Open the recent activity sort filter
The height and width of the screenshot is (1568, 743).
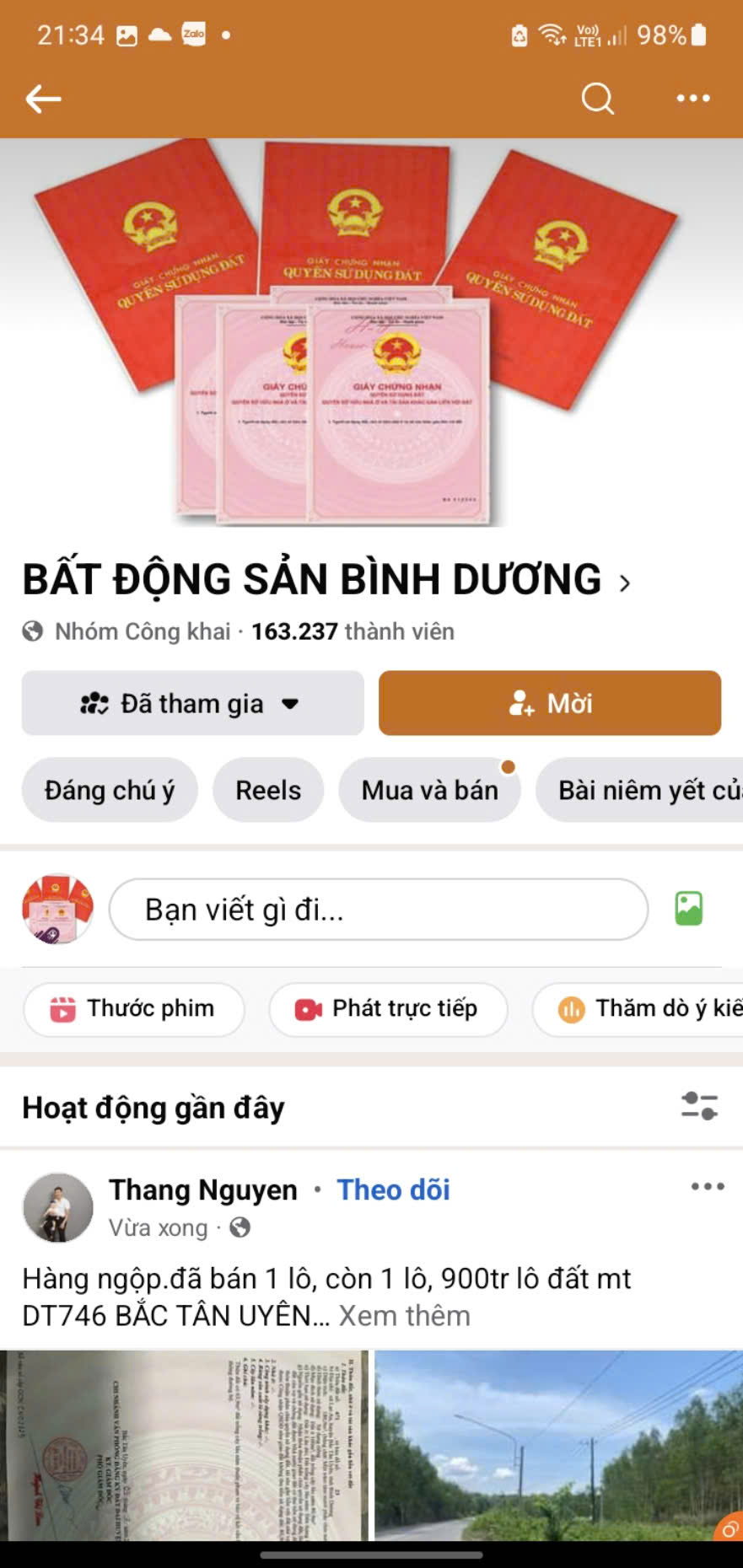coord(699,1106)
